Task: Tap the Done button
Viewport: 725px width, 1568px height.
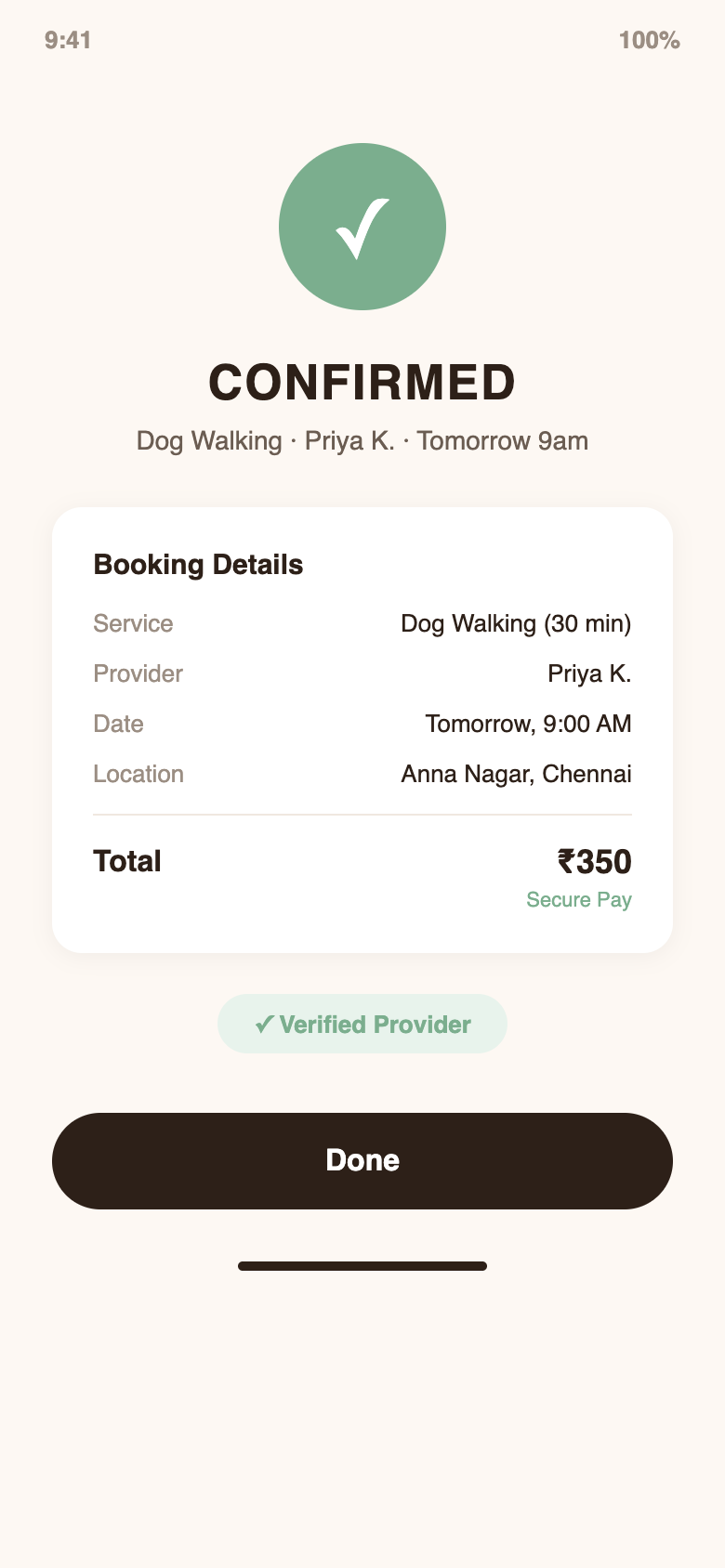Action: coord(362,1160)
